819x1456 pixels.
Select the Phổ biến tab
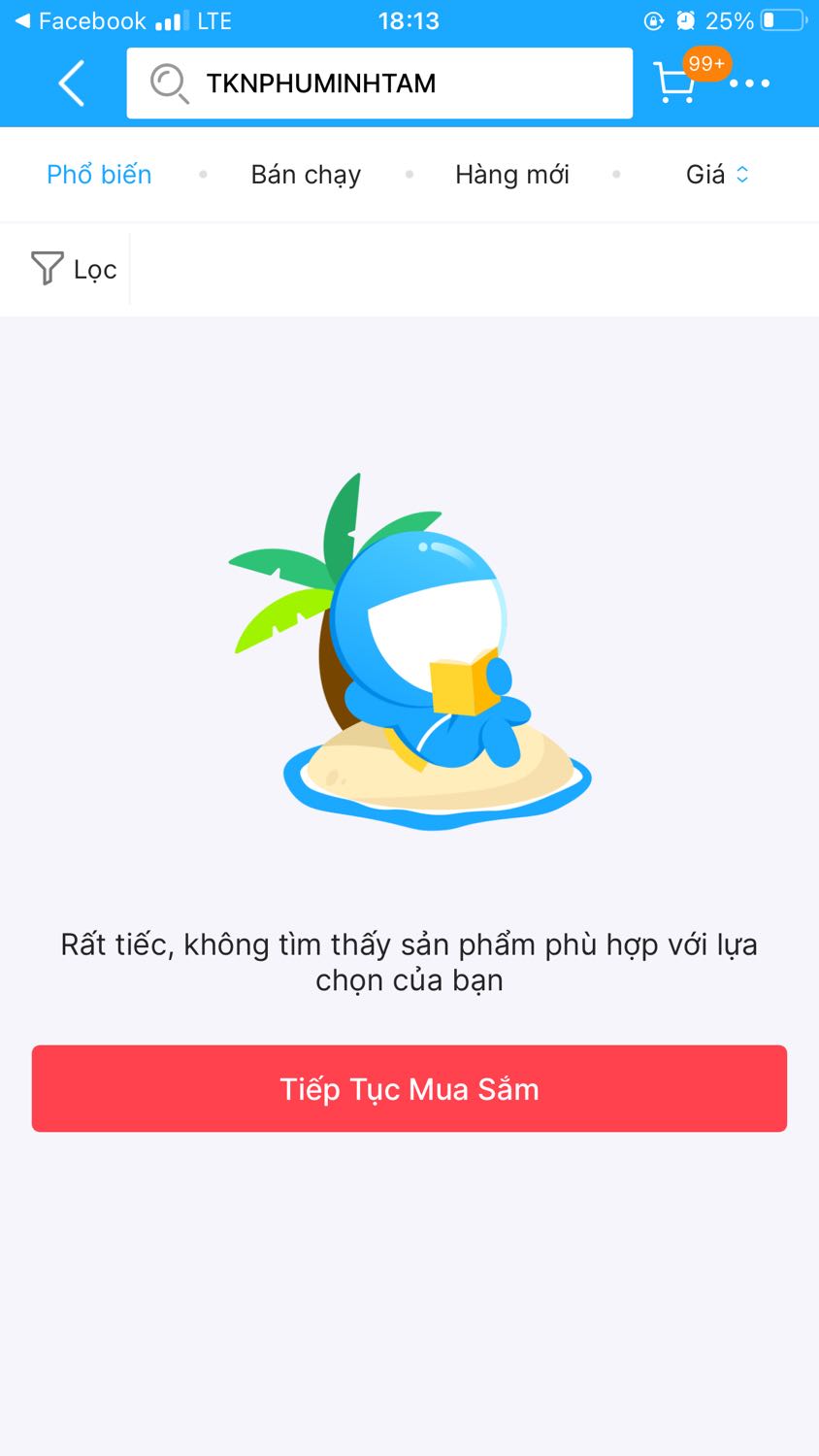tap(98, 175)
